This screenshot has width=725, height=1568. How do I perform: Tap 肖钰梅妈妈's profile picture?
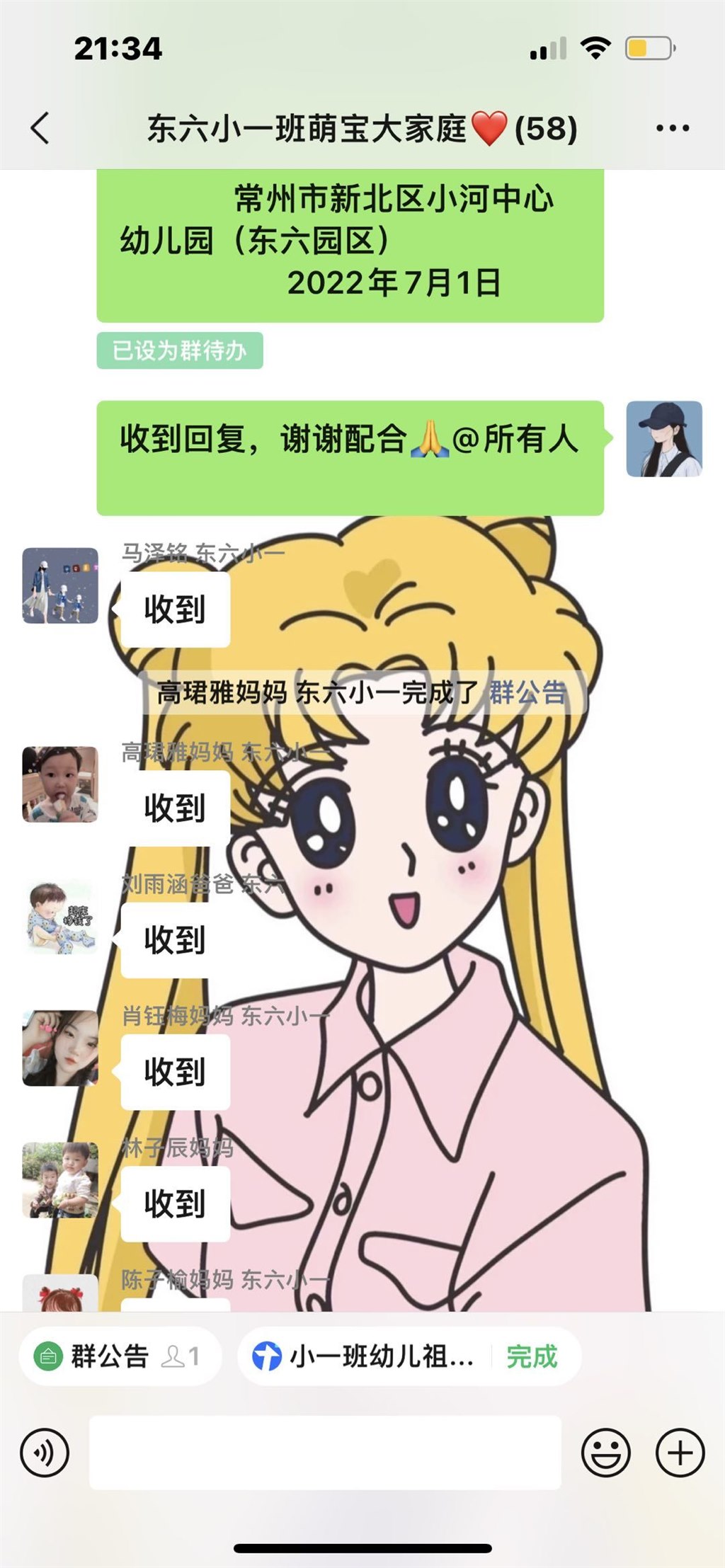click(60, 1048)
